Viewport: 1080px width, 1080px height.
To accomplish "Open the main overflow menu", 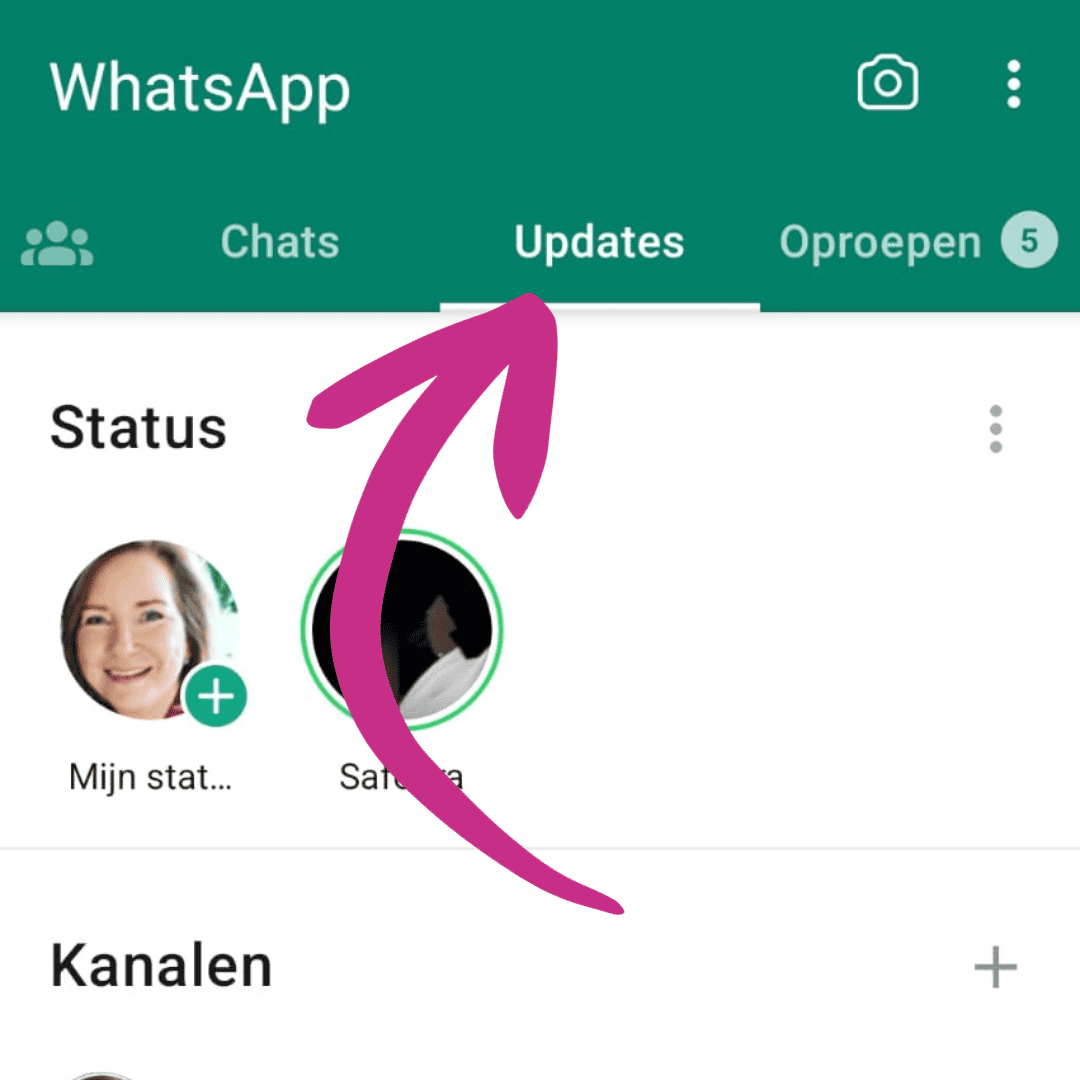I will (x=1013, y=84).
